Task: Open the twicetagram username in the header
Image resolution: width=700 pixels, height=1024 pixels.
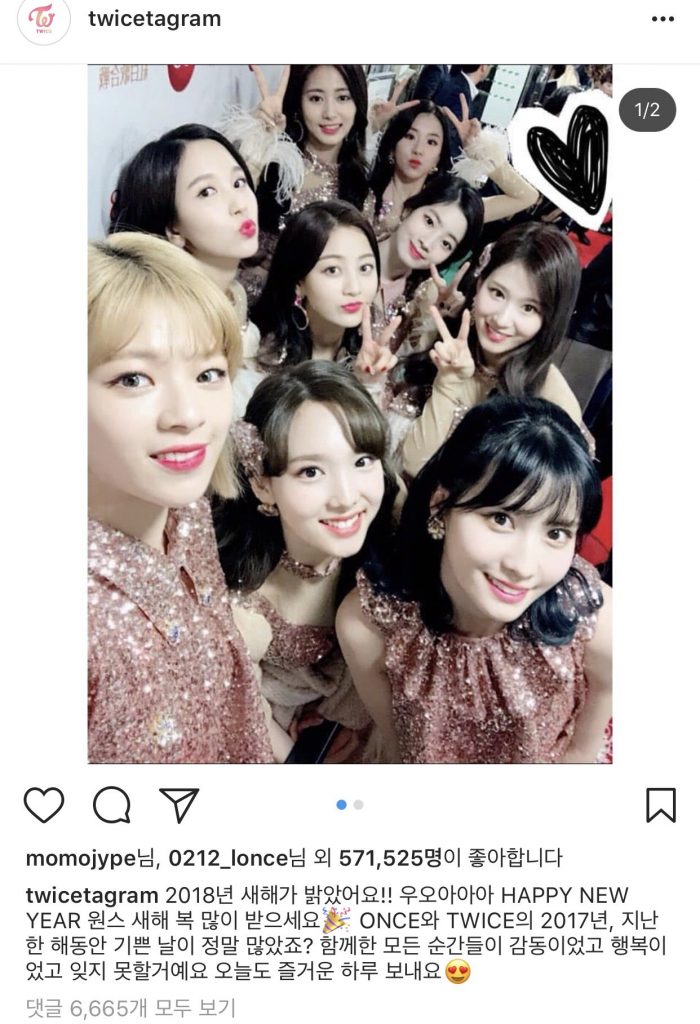Action: (x=154, y=19)
